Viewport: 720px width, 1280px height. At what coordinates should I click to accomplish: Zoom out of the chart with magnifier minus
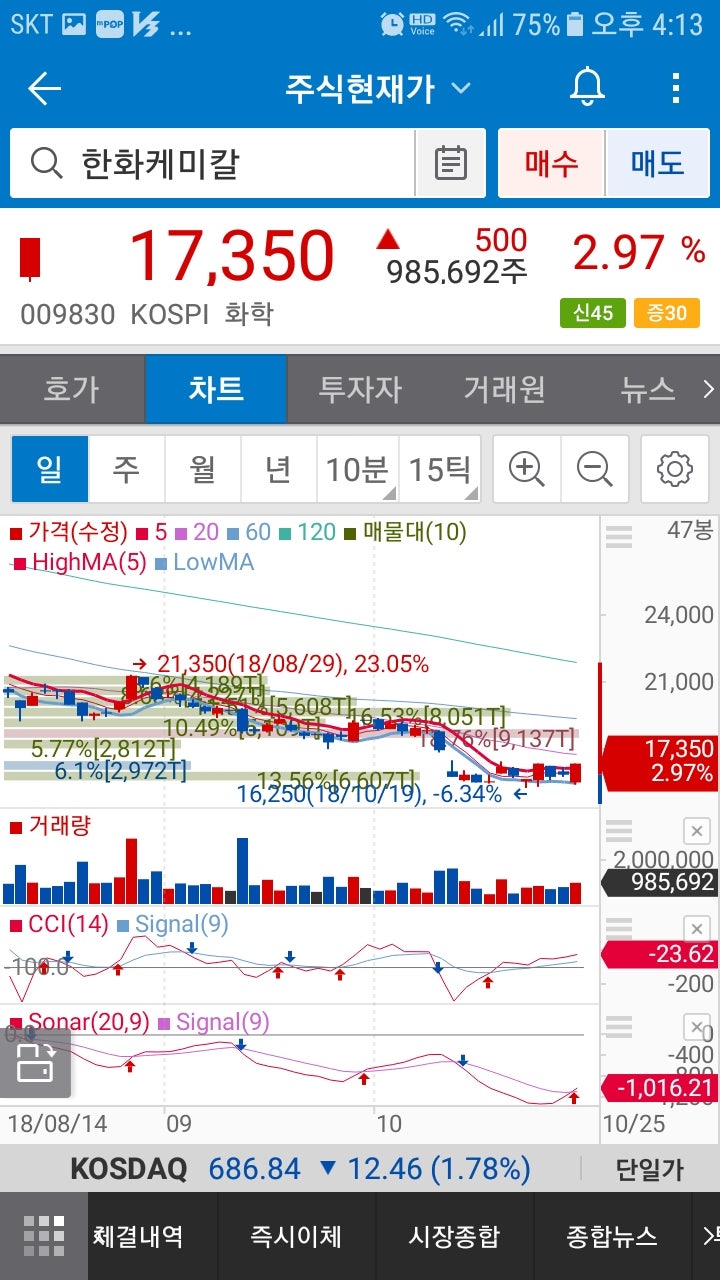click(x=596, y=469)
